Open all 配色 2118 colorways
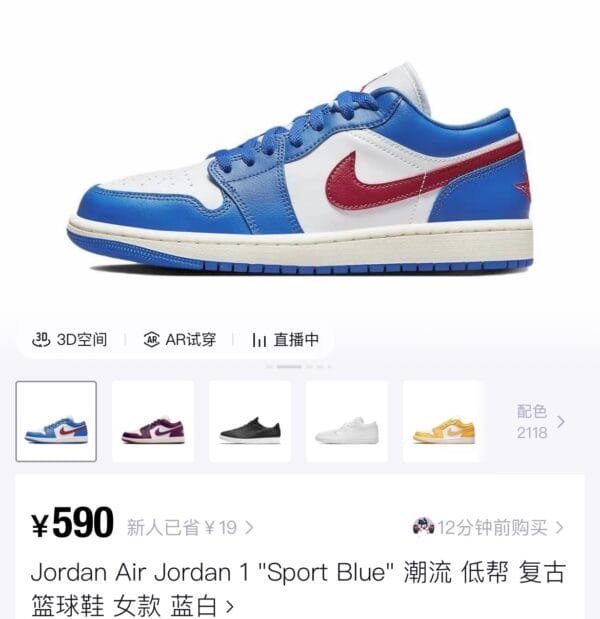Screen dimensions: 600x619 pos(540,422)
